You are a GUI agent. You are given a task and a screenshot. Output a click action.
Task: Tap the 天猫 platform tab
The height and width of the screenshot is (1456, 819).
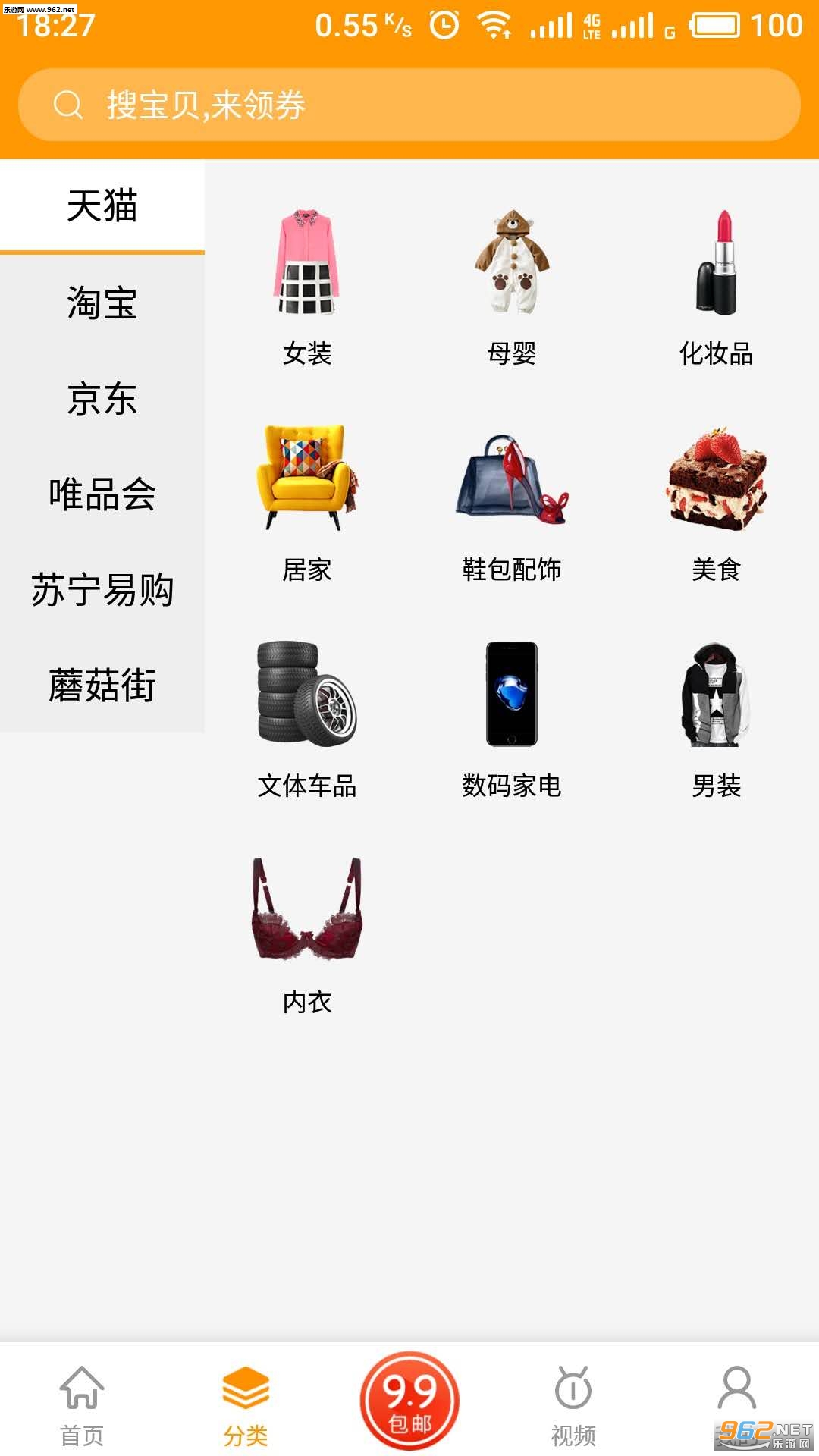(x=102, y=206)
